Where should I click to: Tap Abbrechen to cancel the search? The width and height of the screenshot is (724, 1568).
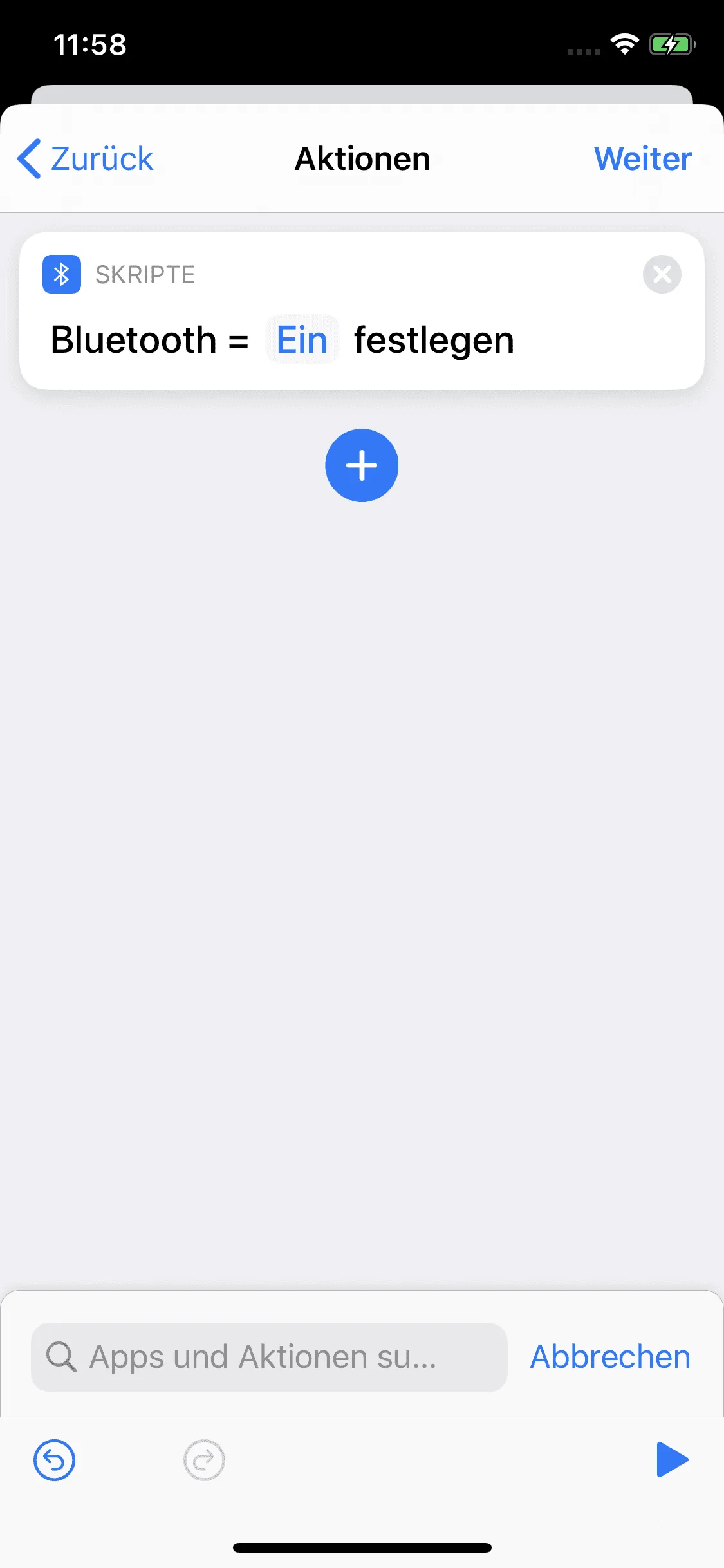(x=610, y=1357)
